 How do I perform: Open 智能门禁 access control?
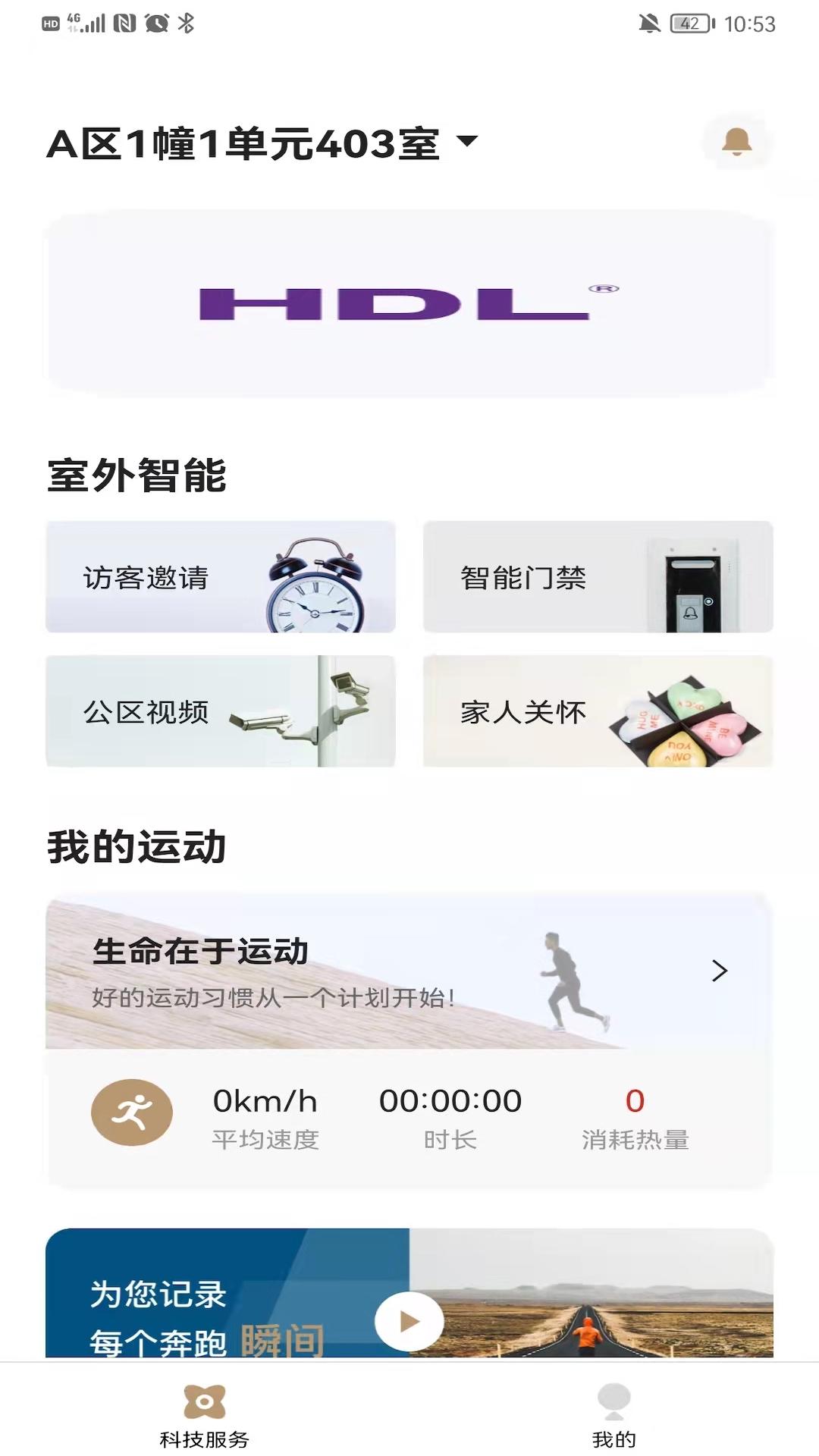[x=598, y=577]
